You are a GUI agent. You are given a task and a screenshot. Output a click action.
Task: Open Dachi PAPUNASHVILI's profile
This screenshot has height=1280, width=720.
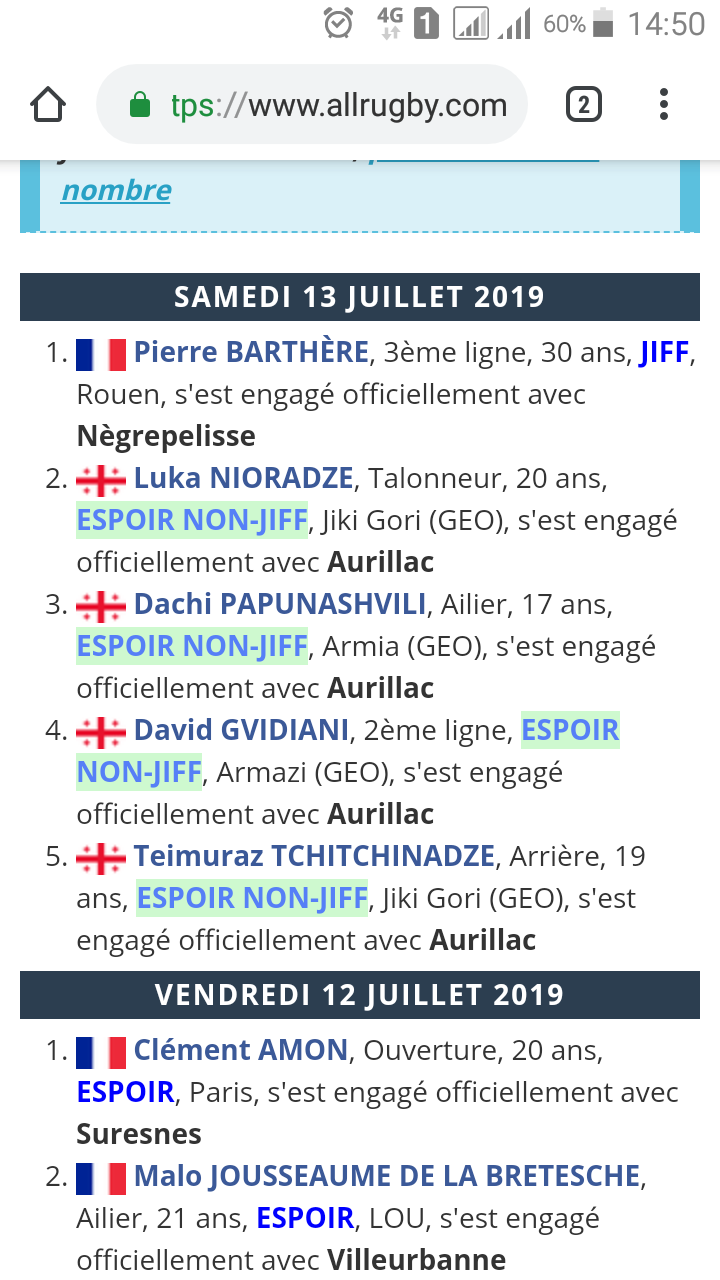pos(280,604)
